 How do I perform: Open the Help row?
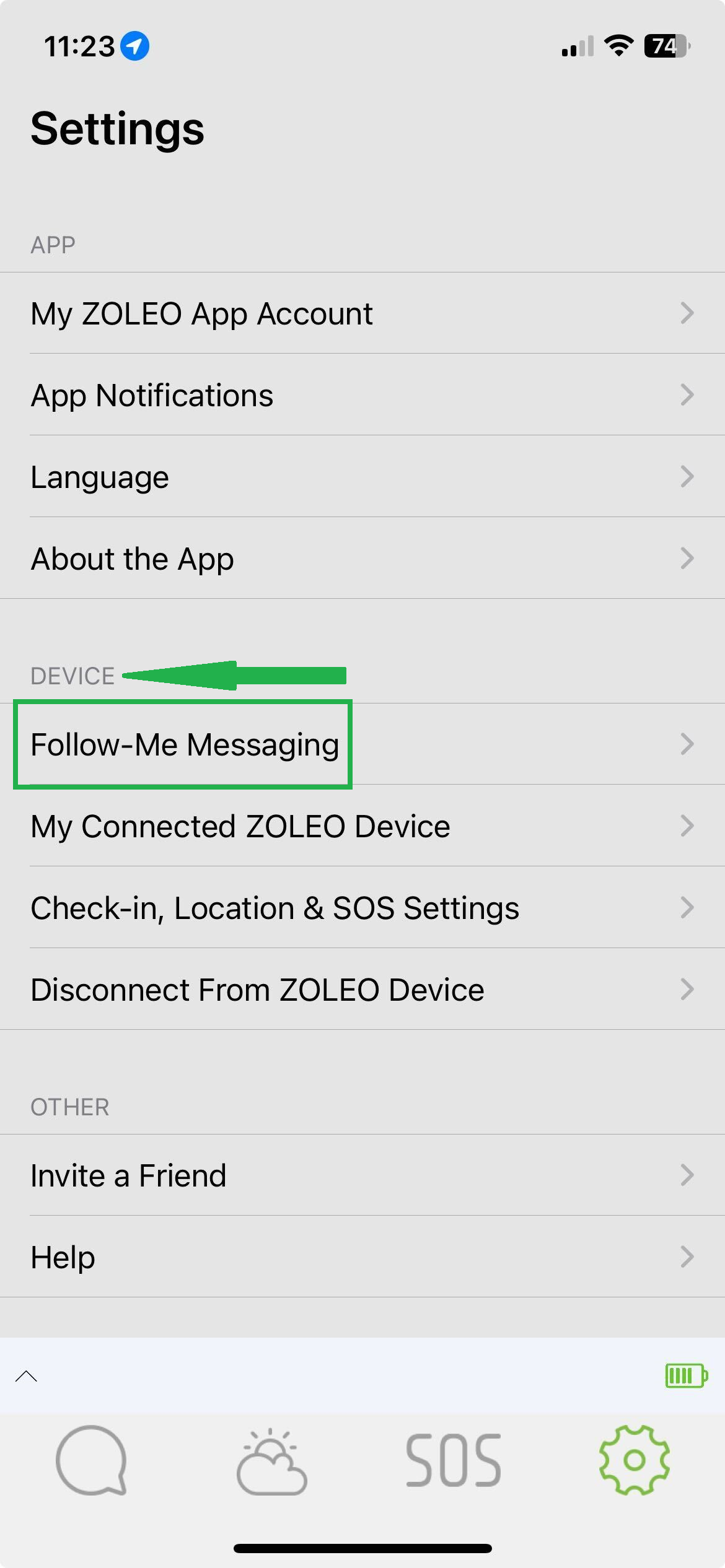tap(362, 1257)
